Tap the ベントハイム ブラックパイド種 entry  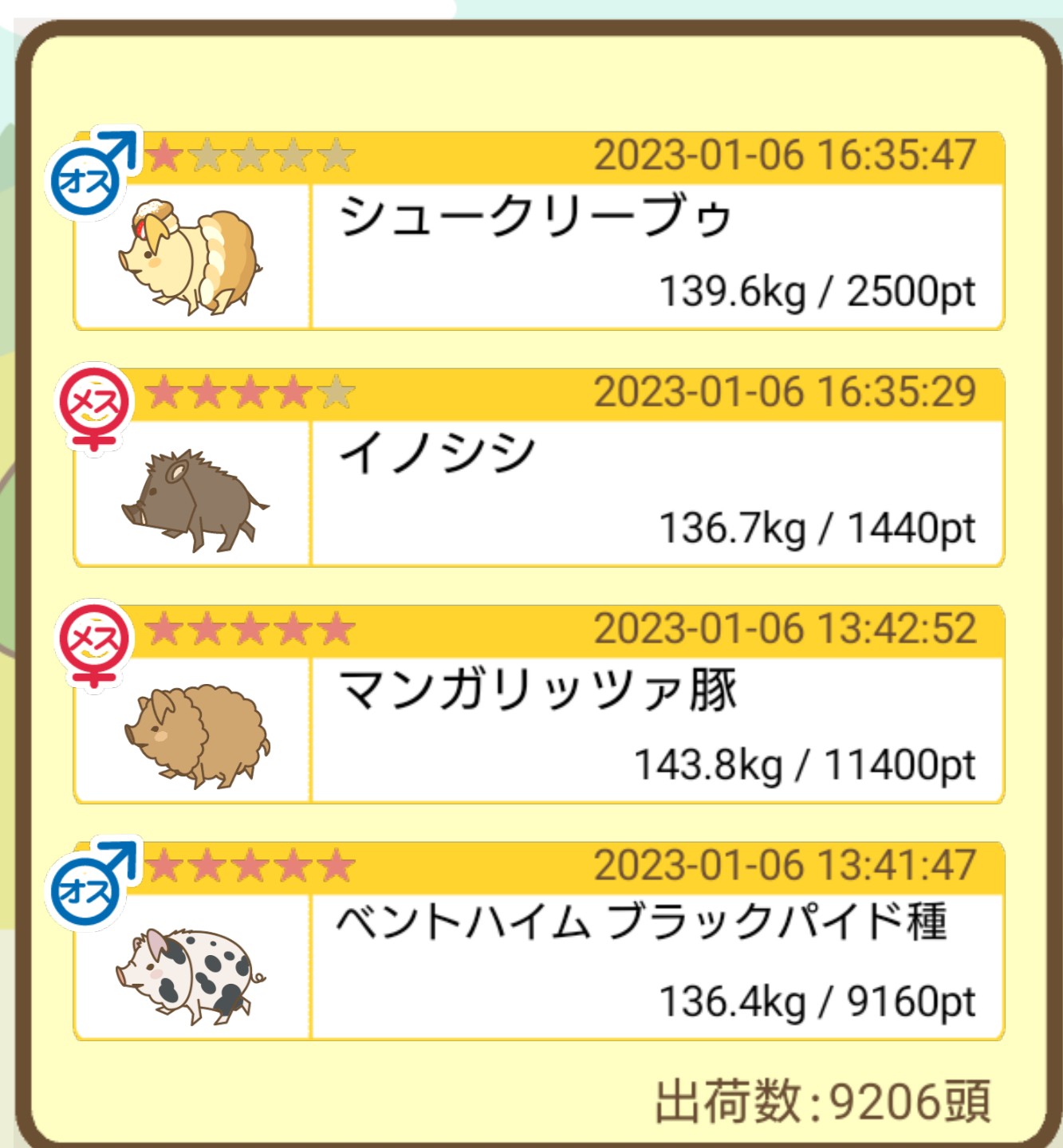tap(538, 942)
